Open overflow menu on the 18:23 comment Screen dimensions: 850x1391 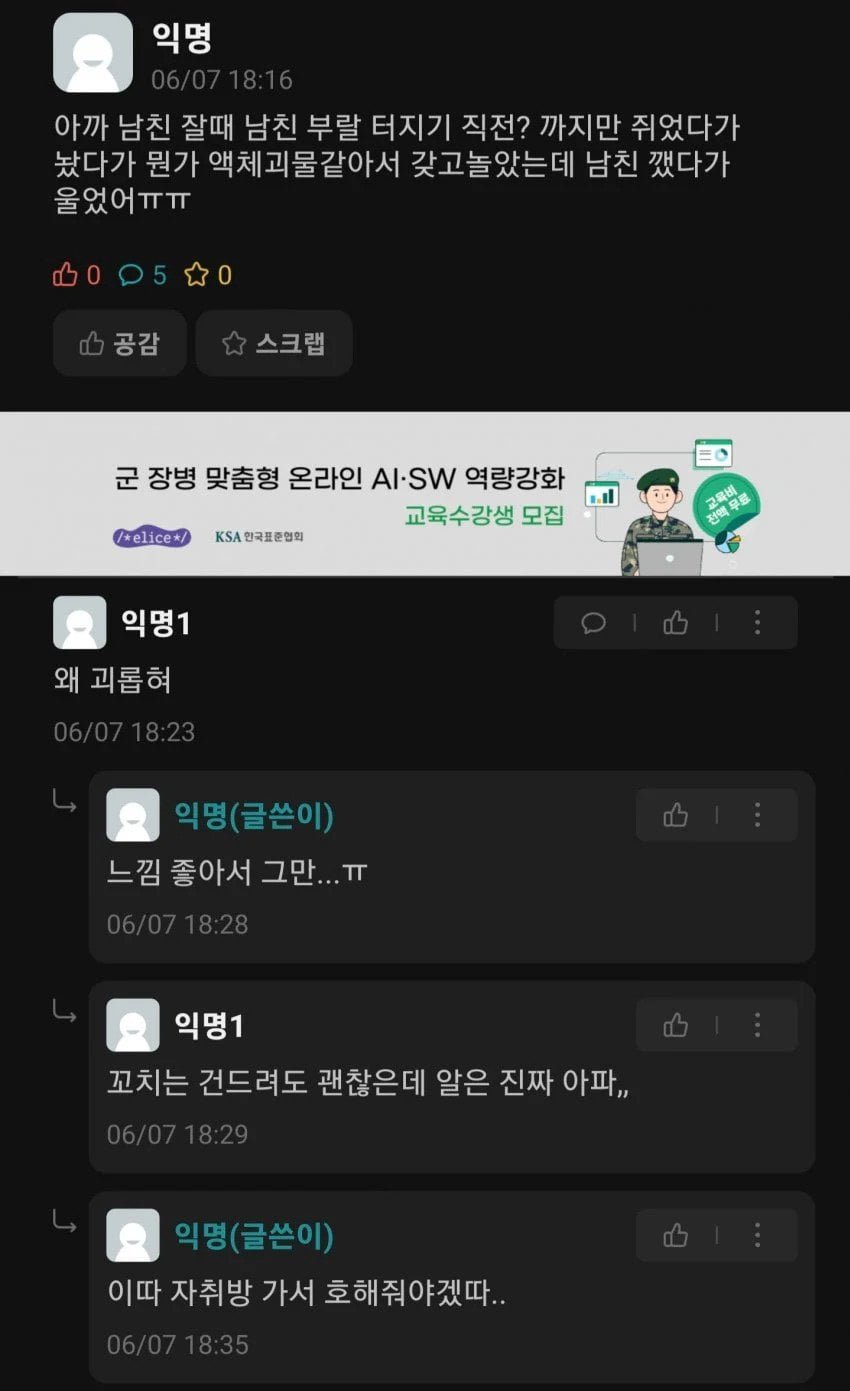[x=757, y=623]
